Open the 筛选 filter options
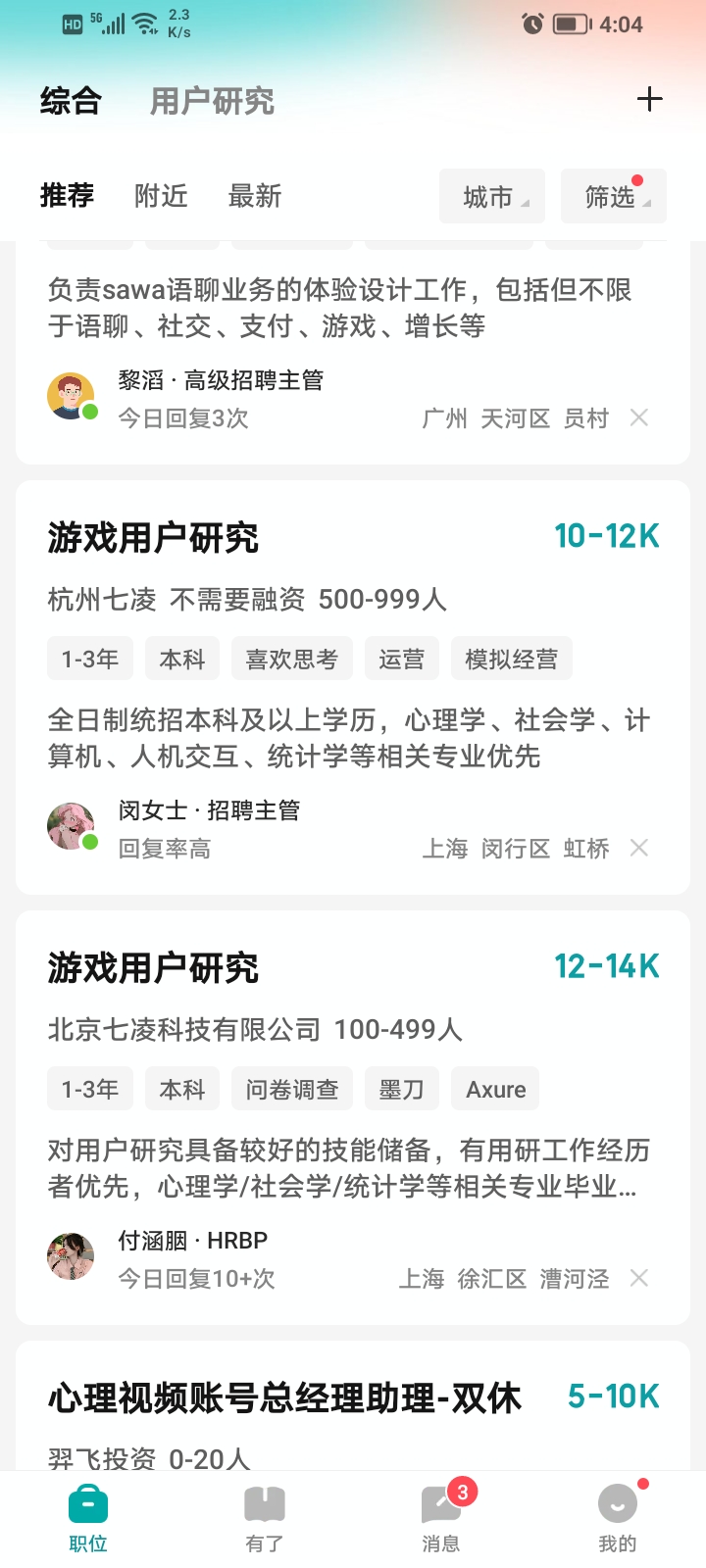 click(614, 197)
